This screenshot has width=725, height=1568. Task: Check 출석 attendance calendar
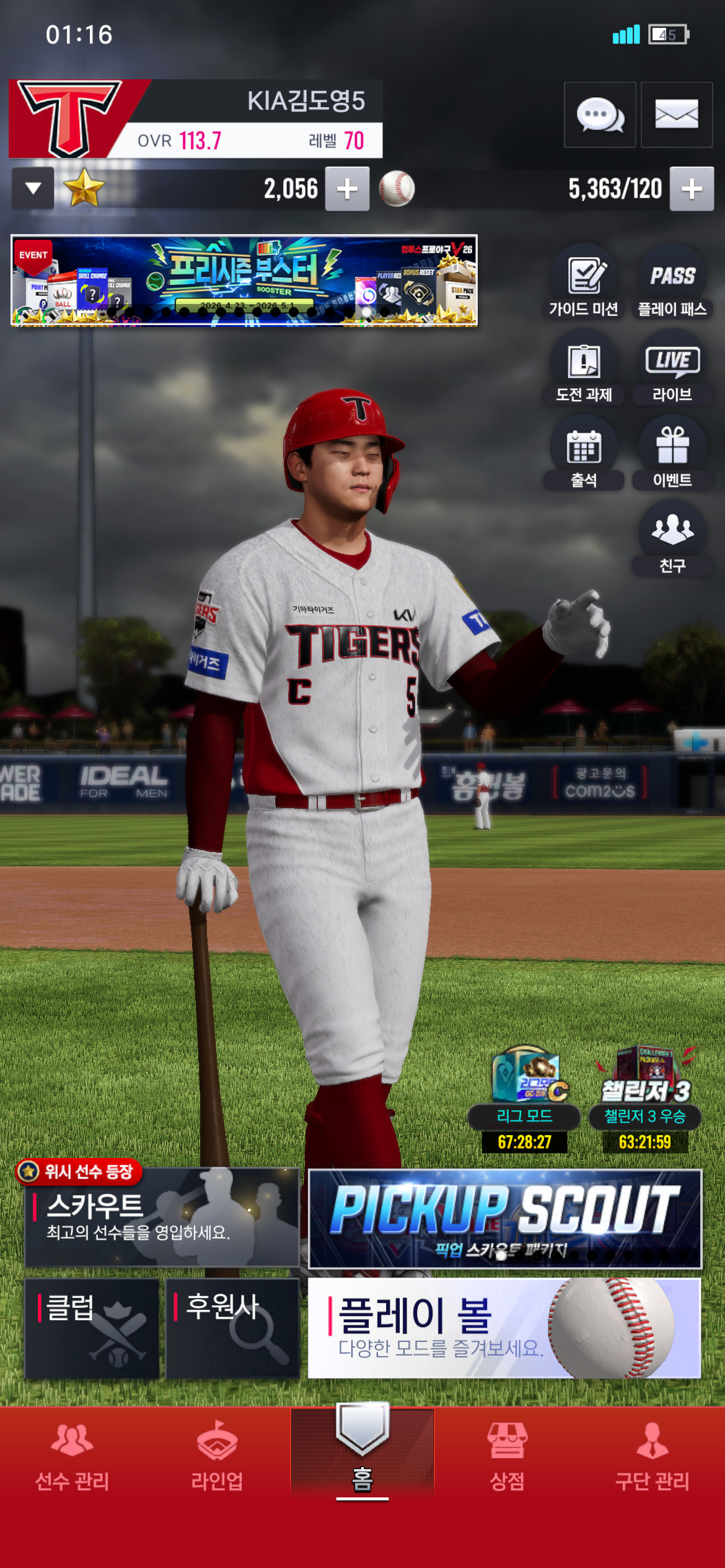[584, 453]
